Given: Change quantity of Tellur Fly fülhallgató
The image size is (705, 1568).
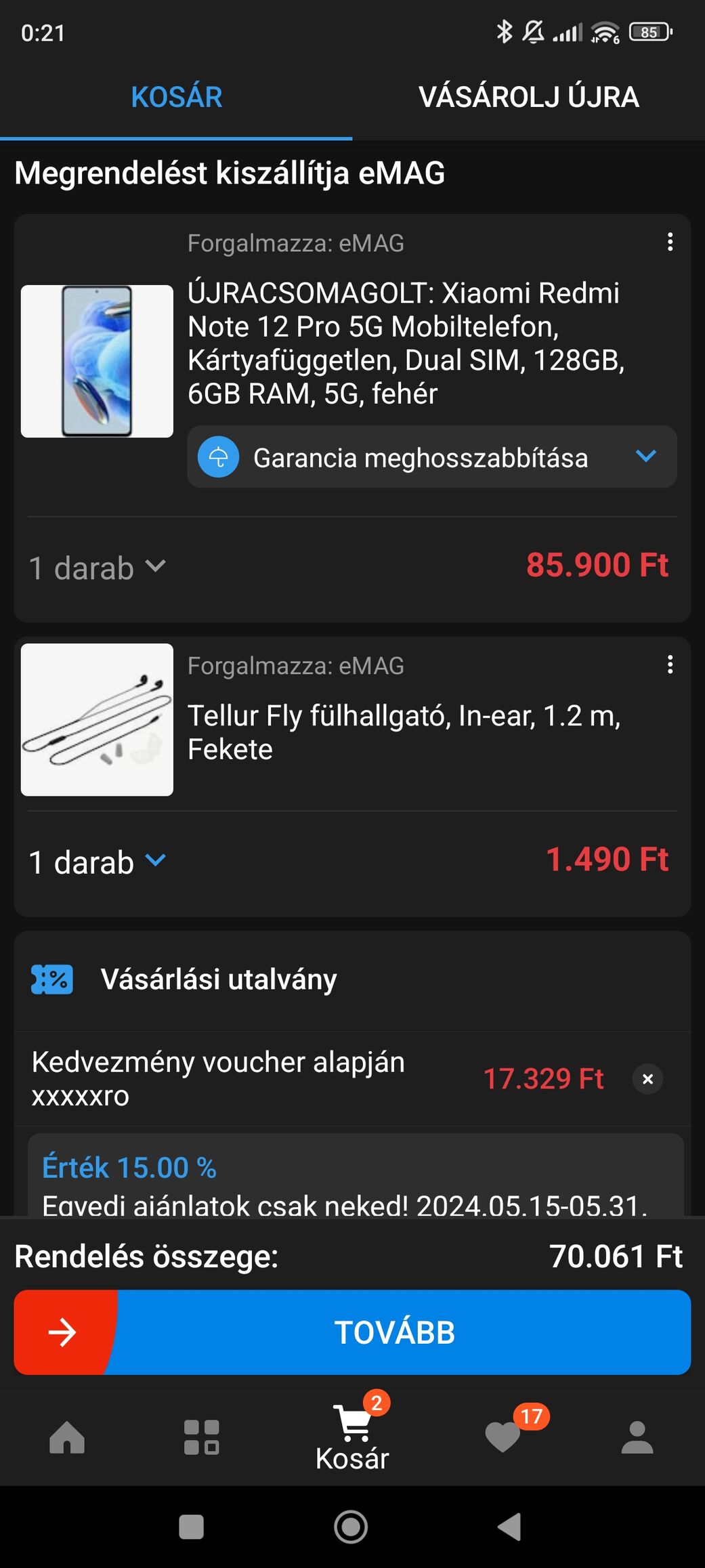Looking at the screenshot, I should coord(98,862).
